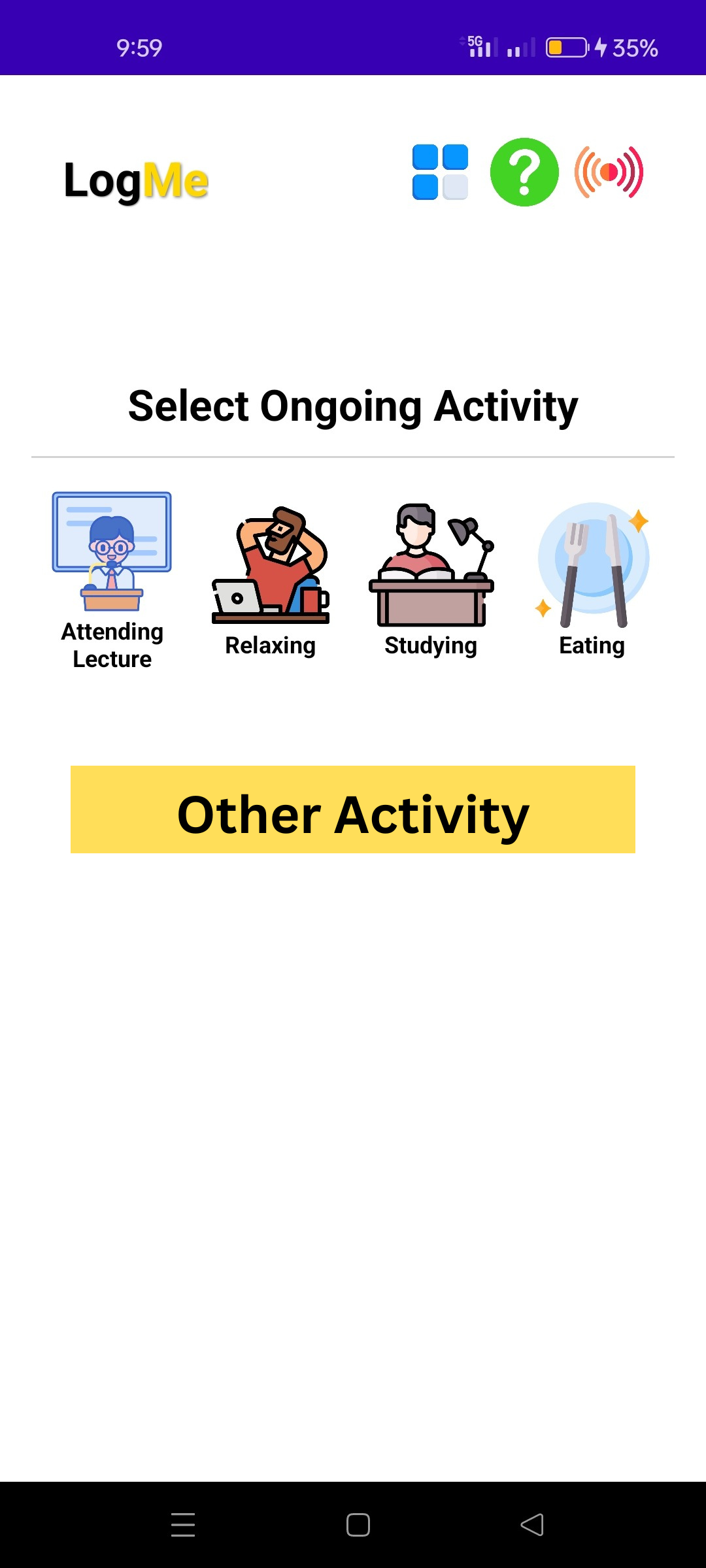Screen dimensions: 706x1568
Task: Tap the live broadcast signal icon
Action: click(x=609, y=172)
